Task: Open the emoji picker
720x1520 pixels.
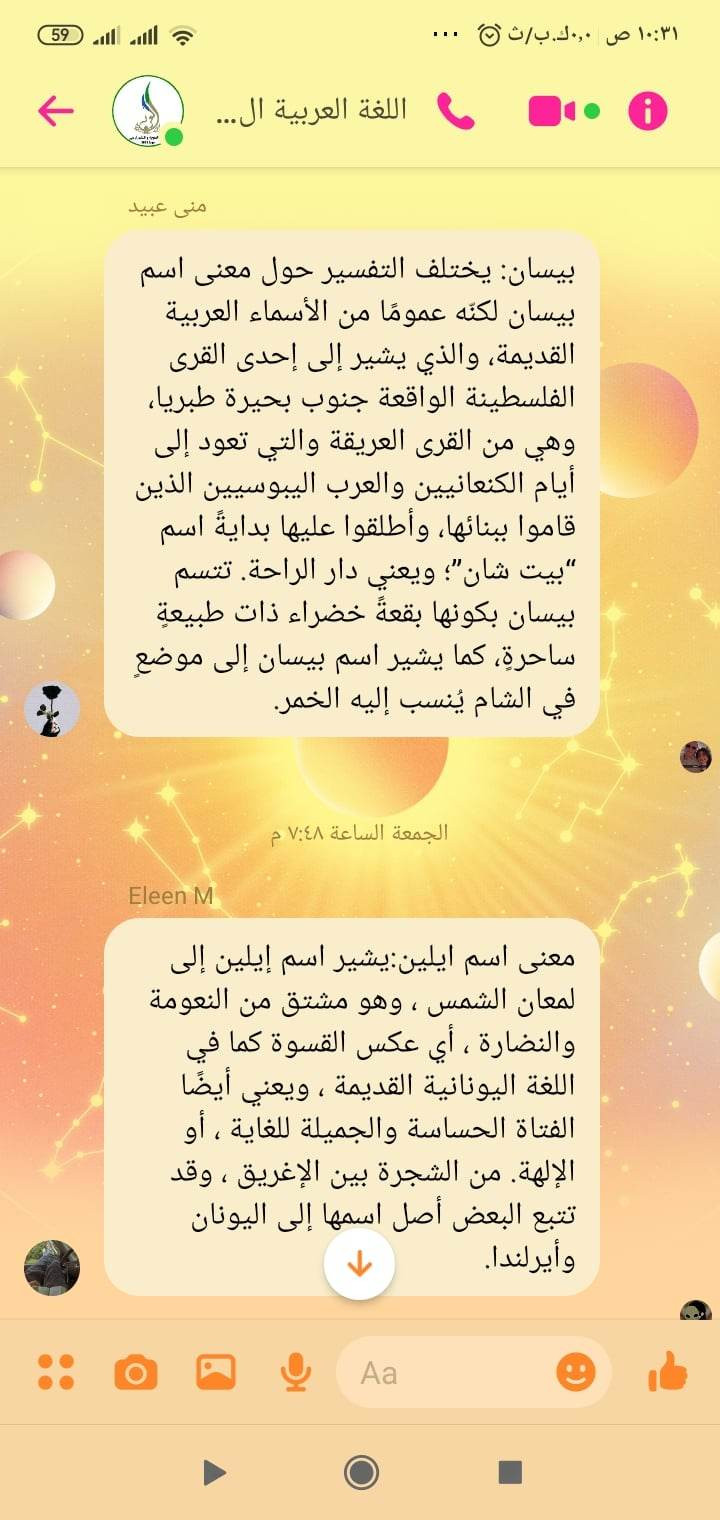Action: 576,1372
